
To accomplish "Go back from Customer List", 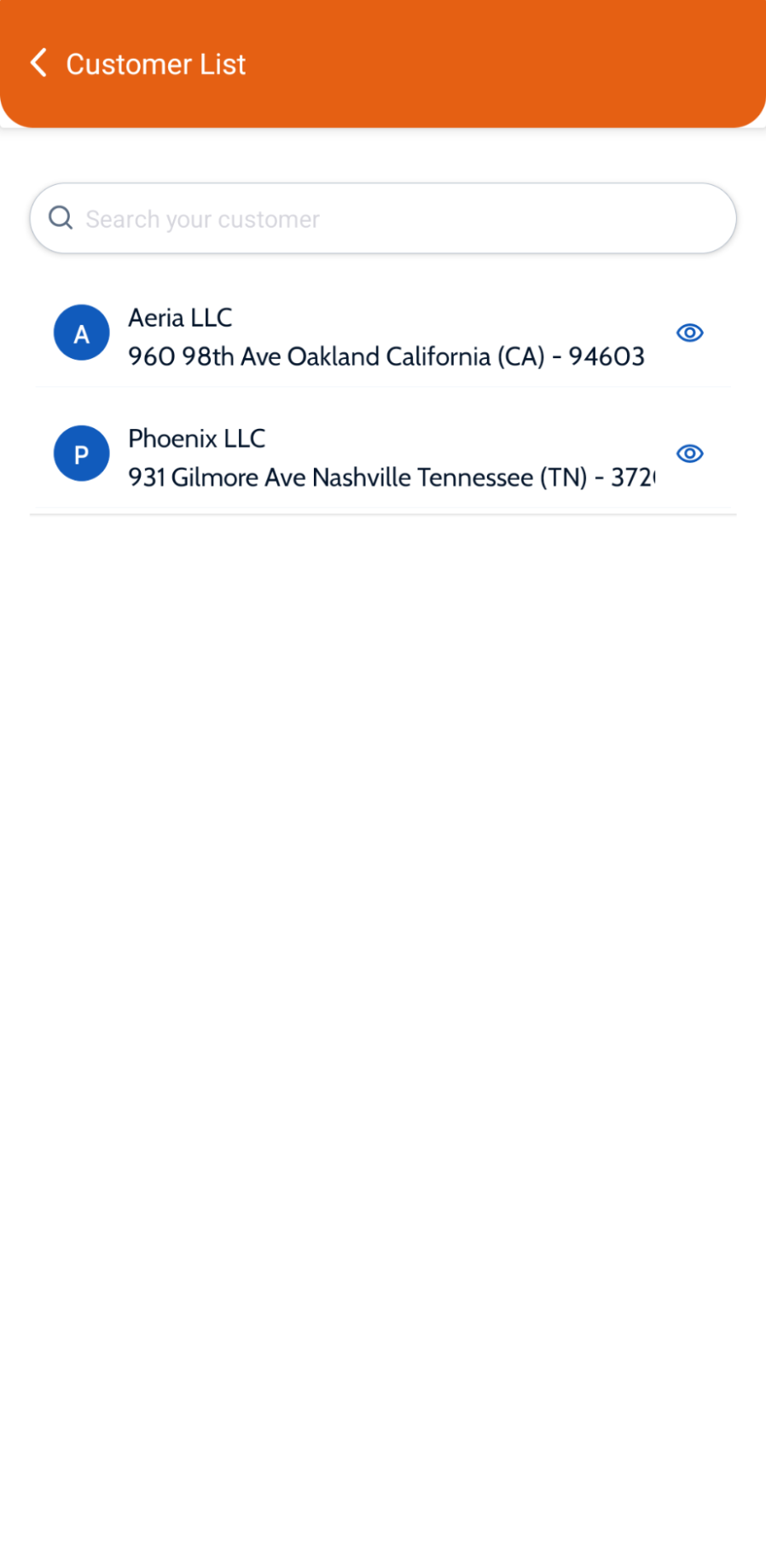I will pyautogui.click(x=38, y=63).
